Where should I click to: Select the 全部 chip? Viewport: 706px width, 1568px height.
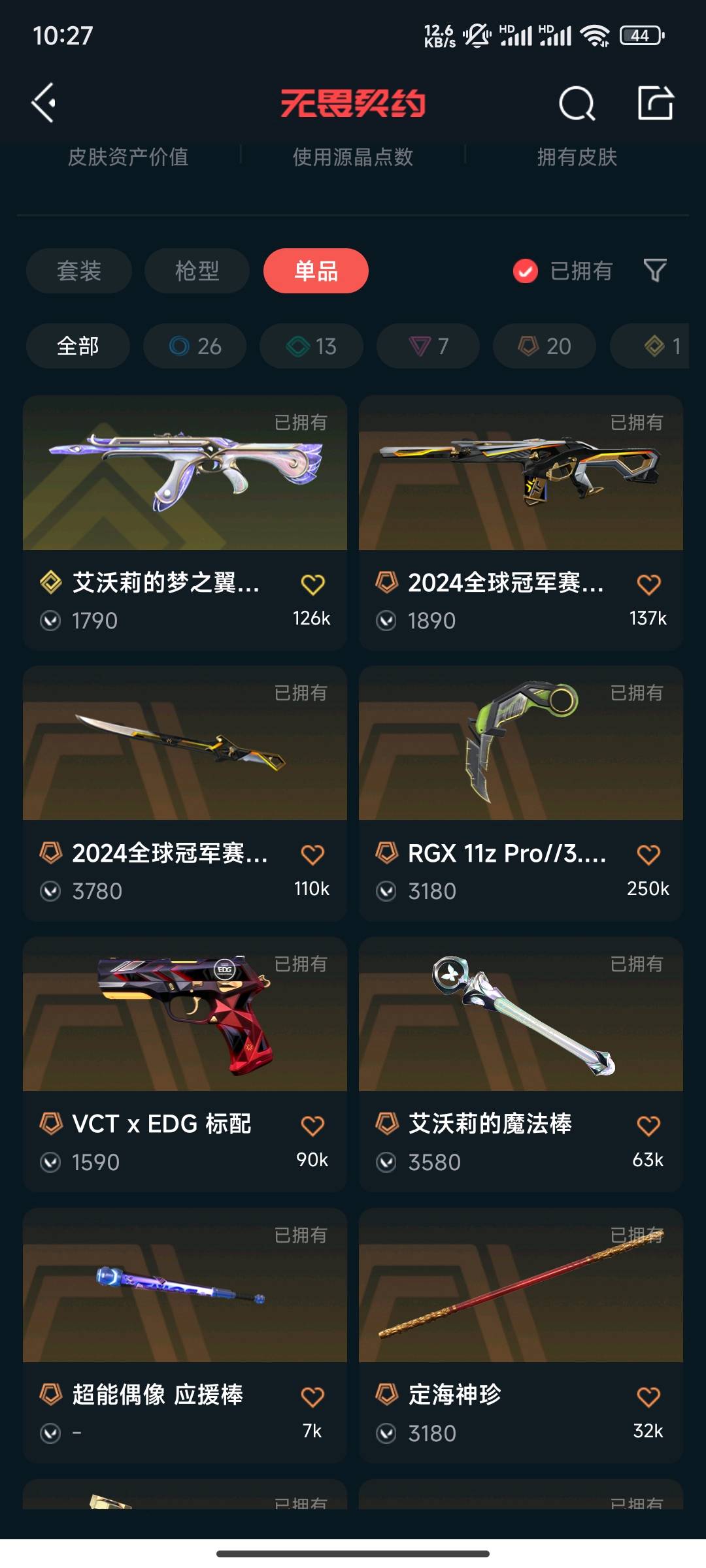coord(78,346)
